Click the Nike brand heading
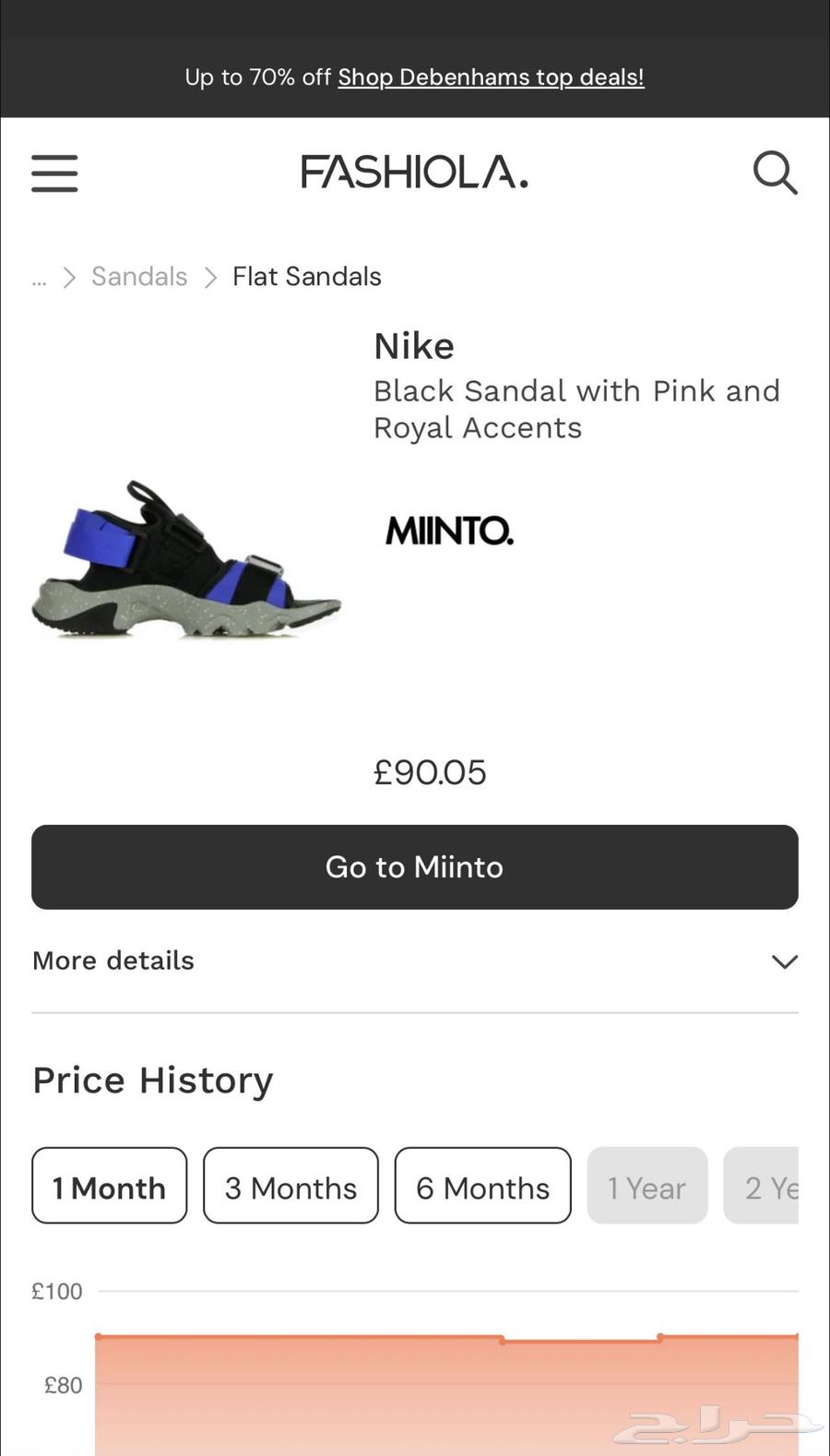This screenshot has height=1456, width=830. [413, 346]
